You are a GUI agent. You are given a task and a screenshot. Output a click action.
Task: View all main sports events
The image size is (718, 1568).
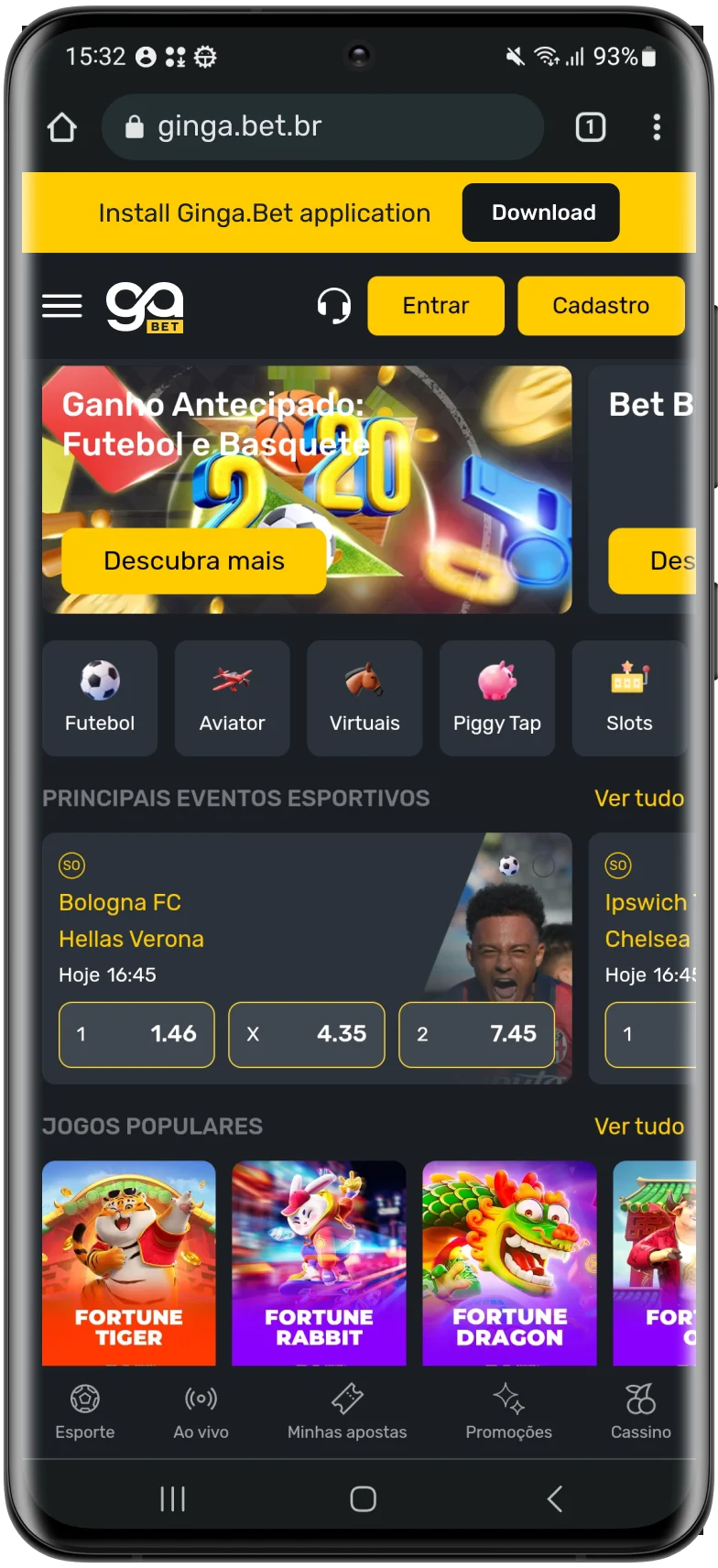[x=638, y=798]
